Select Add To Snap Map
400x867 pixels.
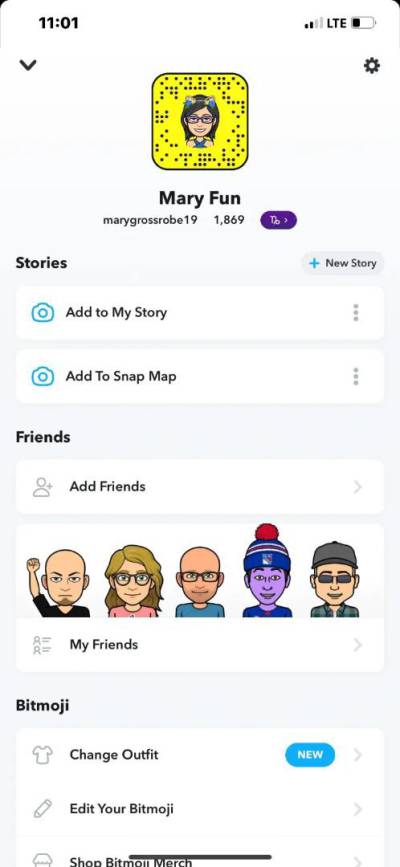[x=200, y=377]
